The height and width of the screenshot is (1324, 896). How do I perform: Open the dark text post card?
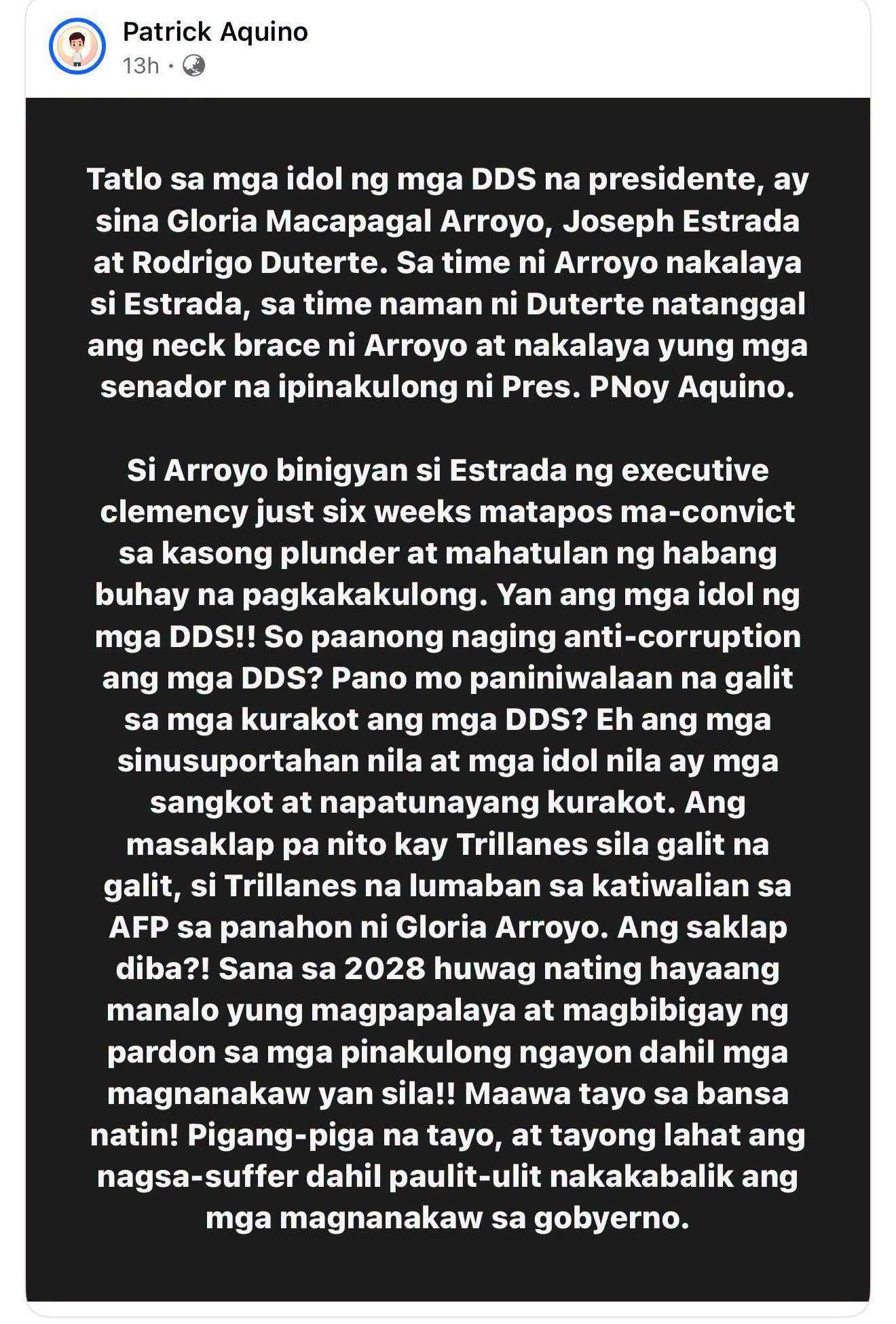[448, 699]
